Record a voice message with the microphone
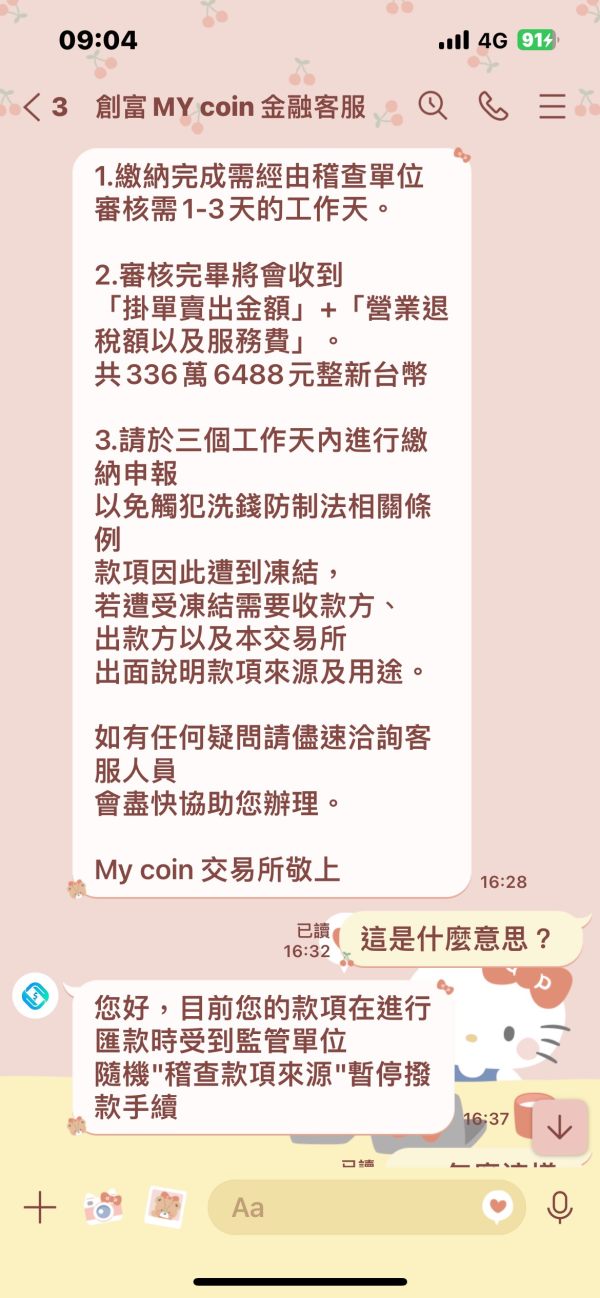The width and height of the screenshot is (600, 1298). [x=560, y=1207]
